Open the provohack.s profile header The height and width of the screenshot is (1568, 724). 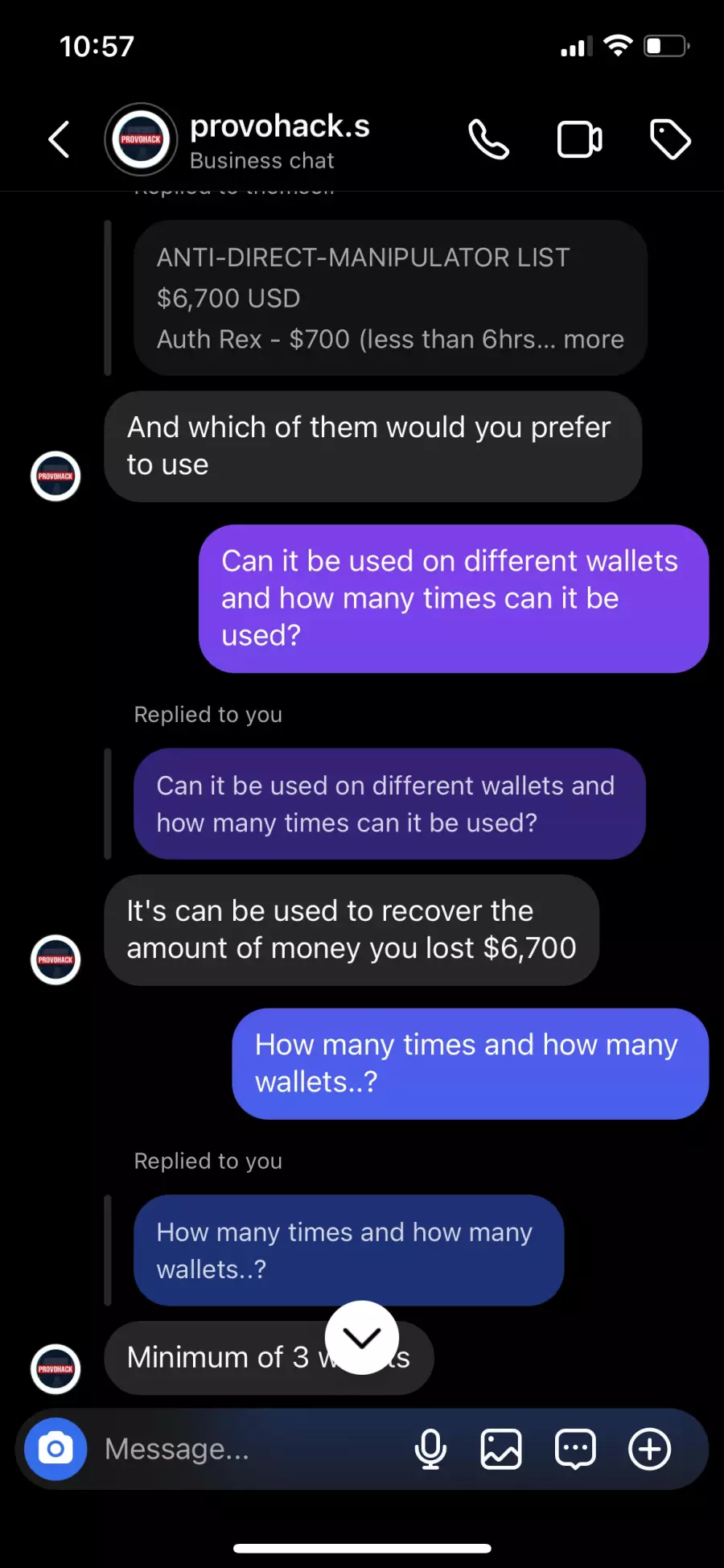(239, 140)
